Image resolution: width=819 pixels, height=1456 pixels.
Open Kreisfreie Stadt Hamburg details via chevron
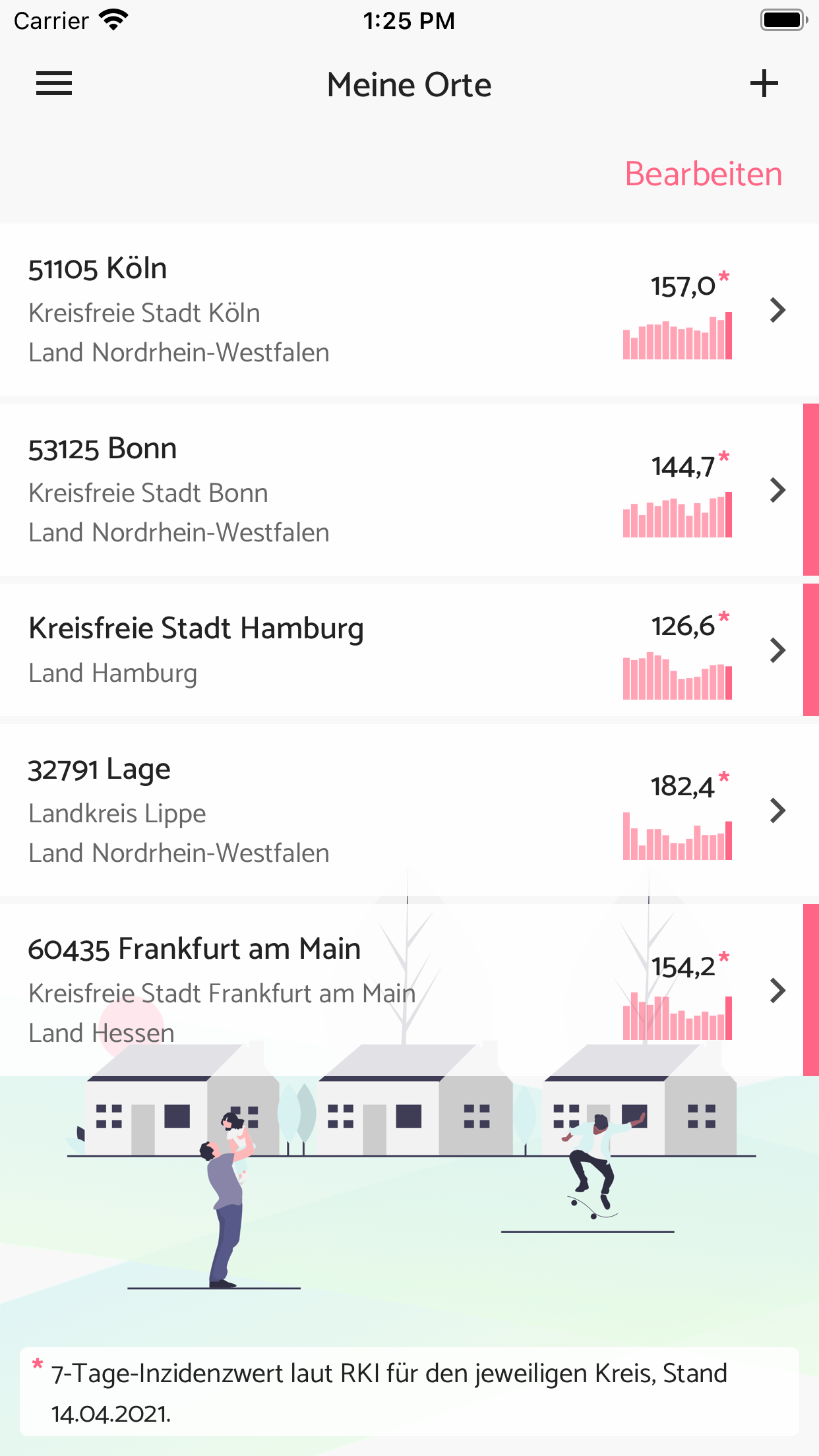point(778,650)
